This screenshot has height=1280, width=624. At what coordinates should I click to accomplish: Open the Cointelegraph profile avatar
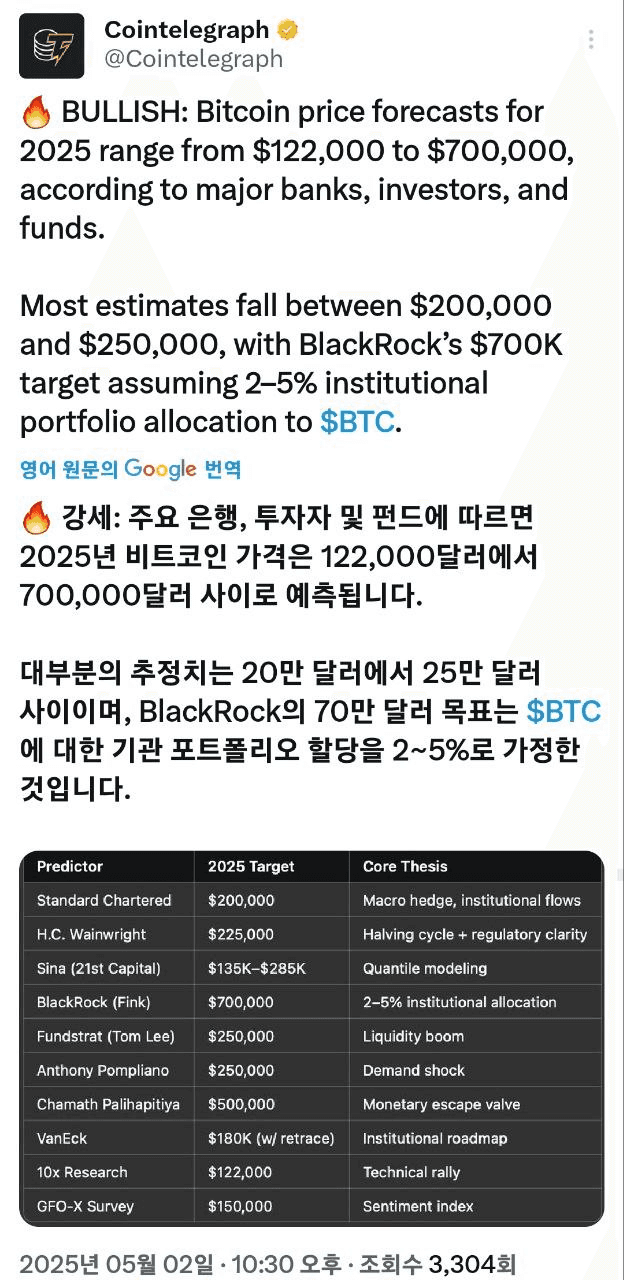point(52,46)
